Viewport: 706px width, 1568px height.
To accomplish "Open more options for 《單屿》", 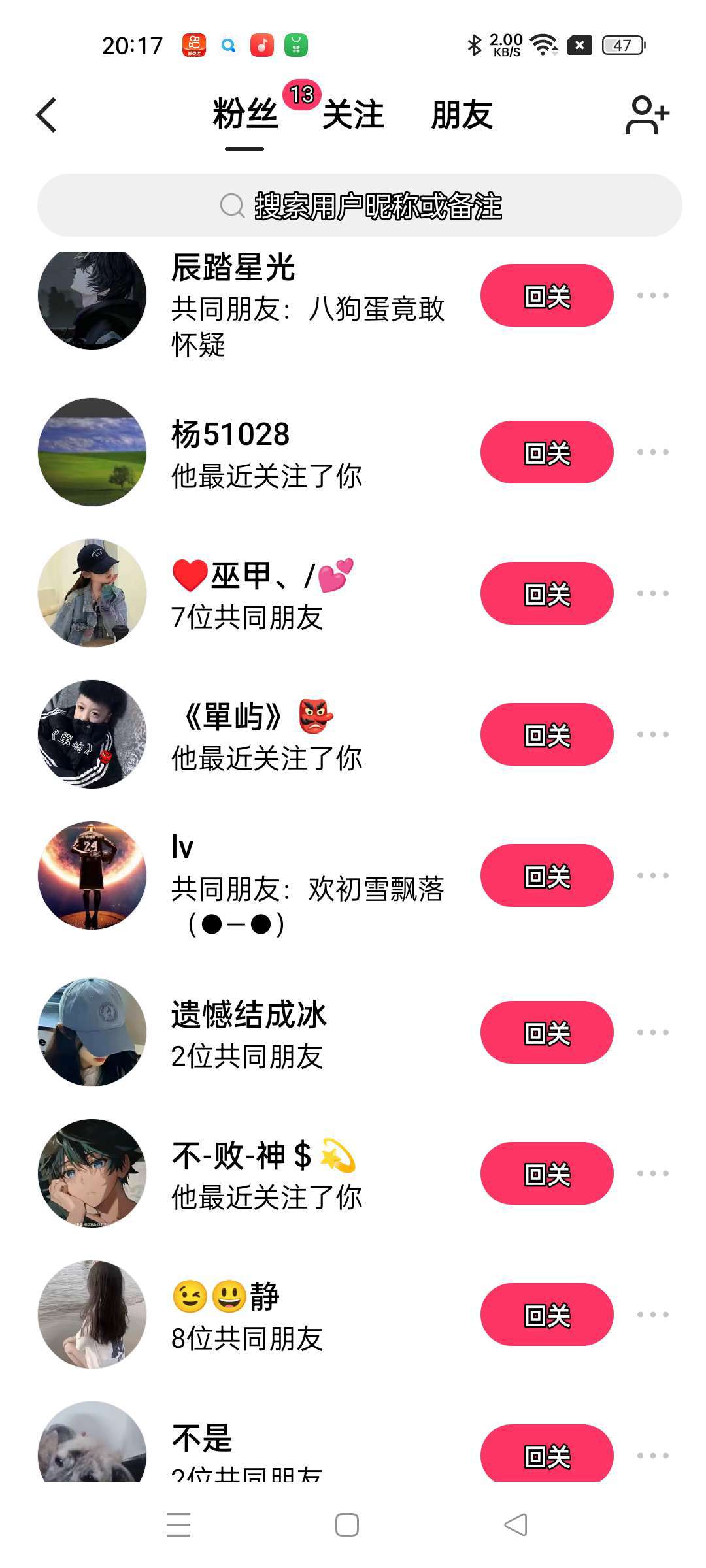I will click(652, 734).
